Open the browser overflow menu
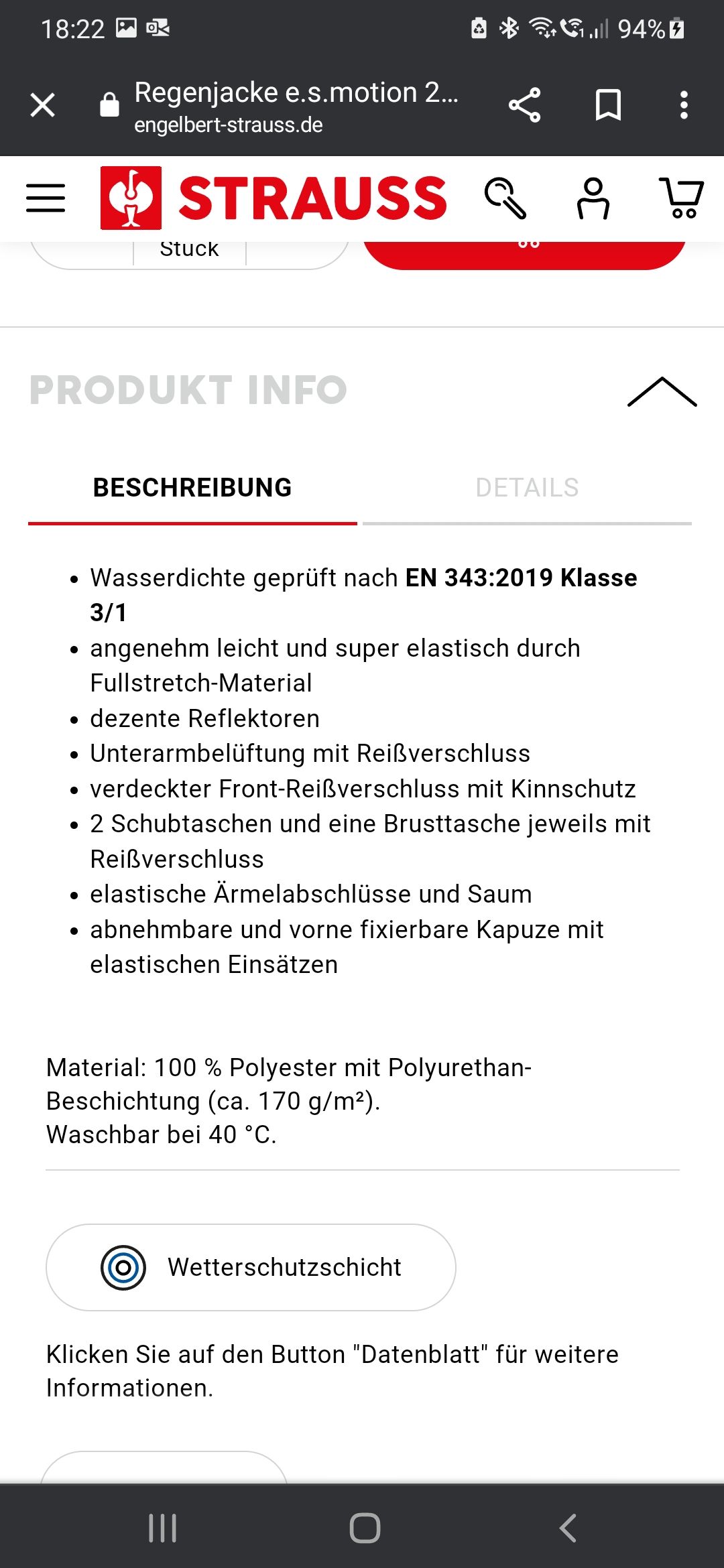Viewport: 724px width, 1568px height. point(684,105)
